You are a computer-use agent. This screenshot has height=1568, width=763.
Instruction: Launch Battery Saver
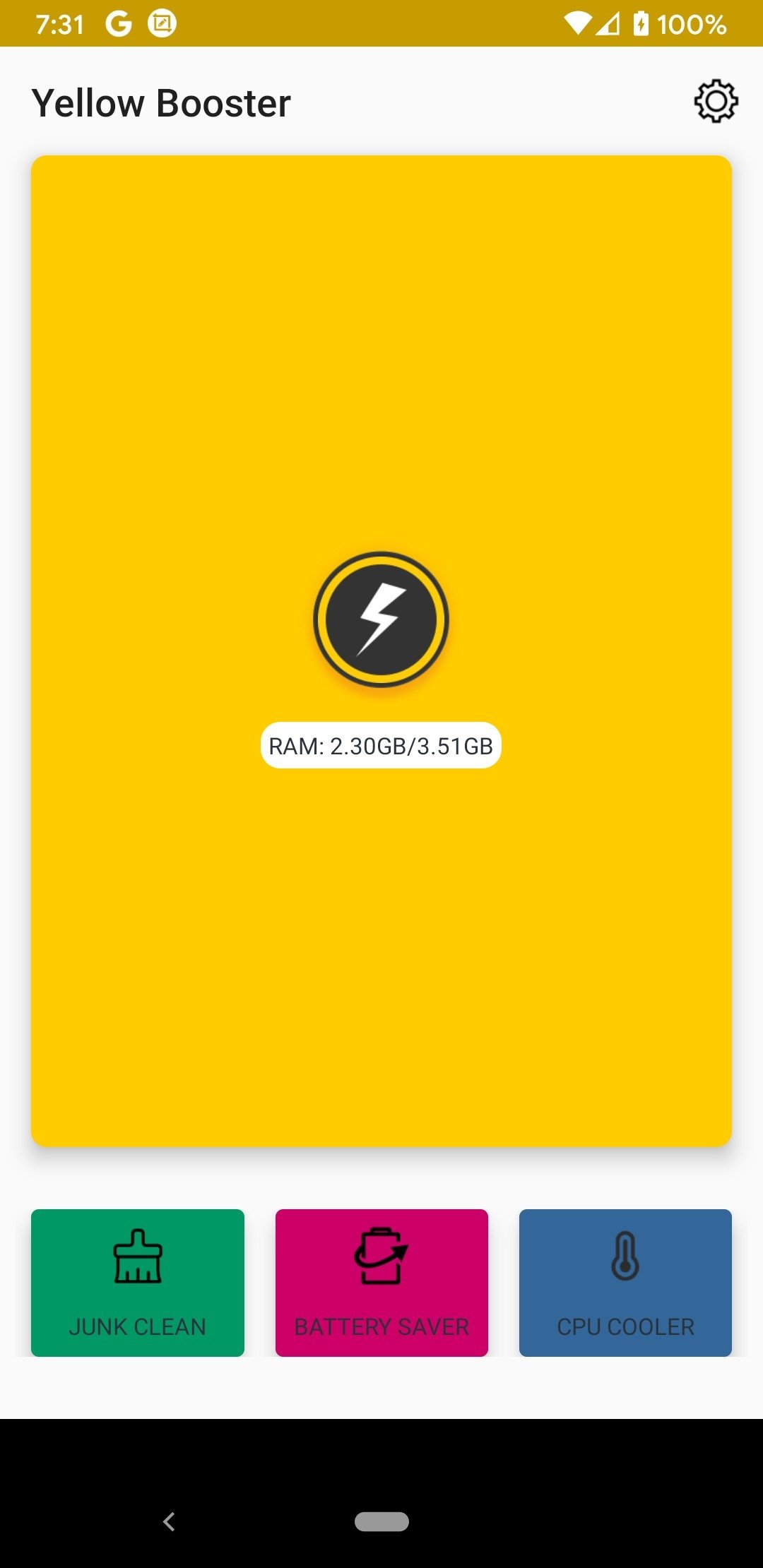[x=381, y=1282]
